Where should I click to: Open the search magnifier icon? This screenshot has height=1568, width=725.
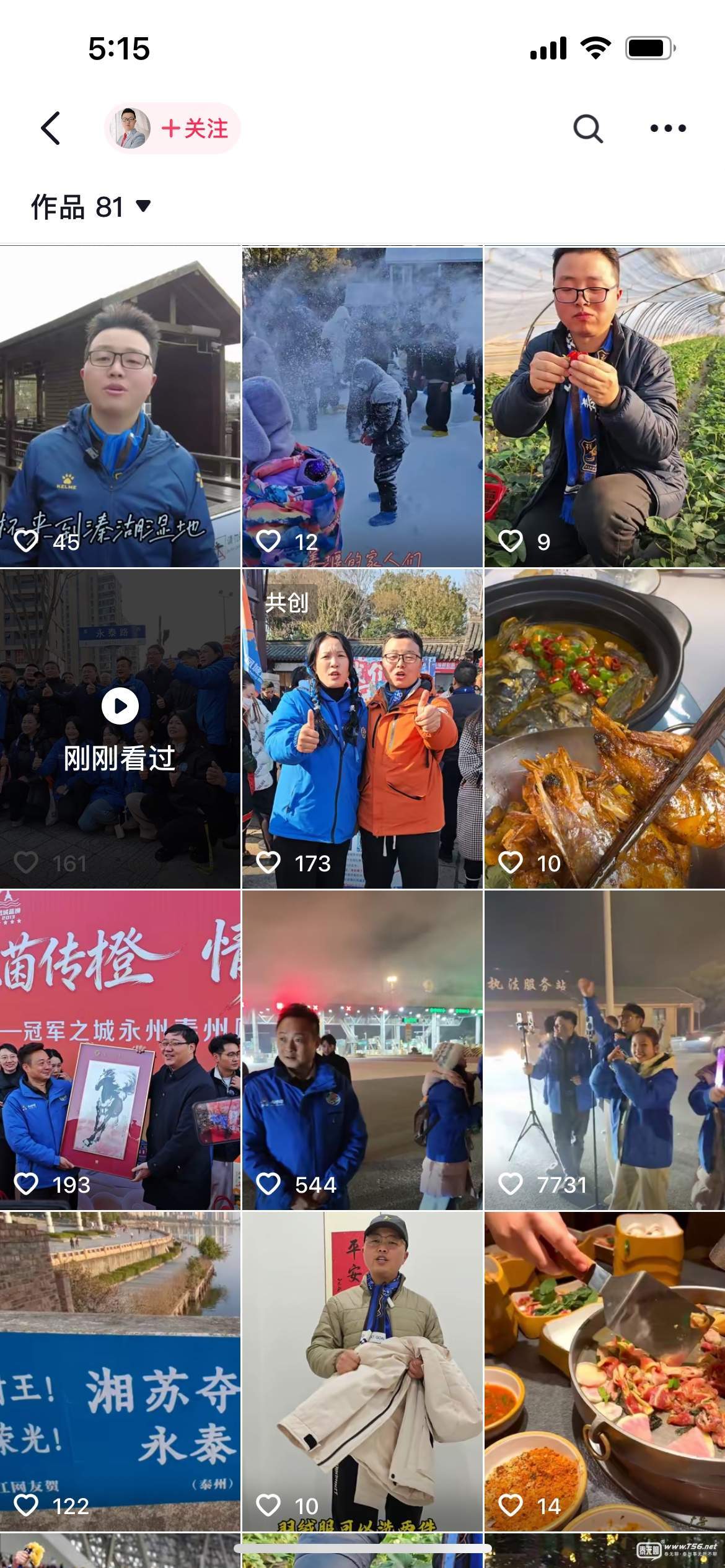pyautogui.click(x=587, y=129)
